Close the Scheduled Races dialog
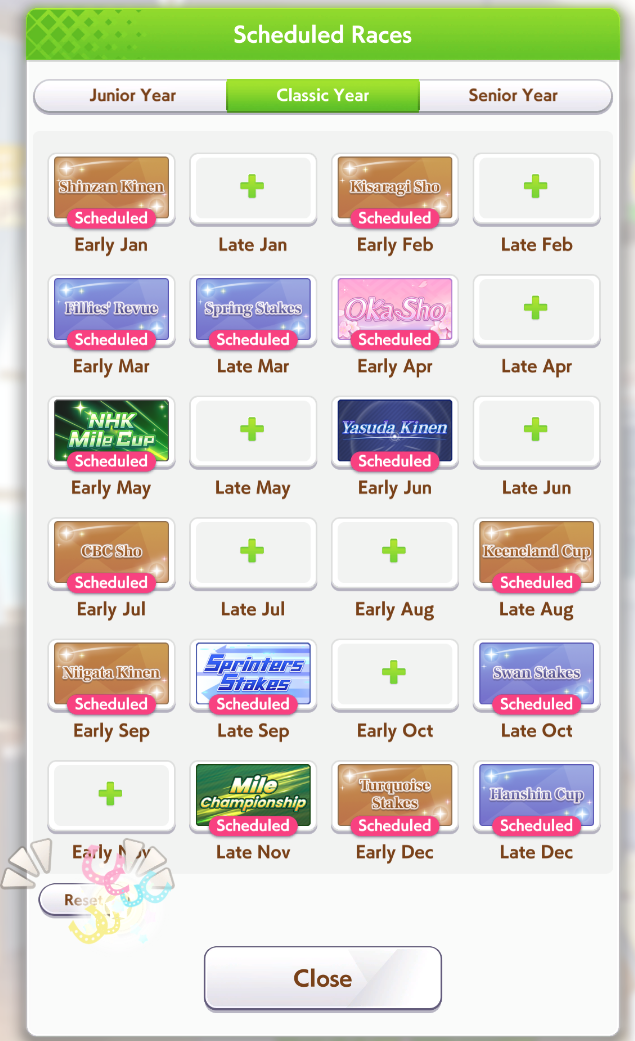Image resolution: width=635 pixels, height=1041 pixels. (322, 978)
